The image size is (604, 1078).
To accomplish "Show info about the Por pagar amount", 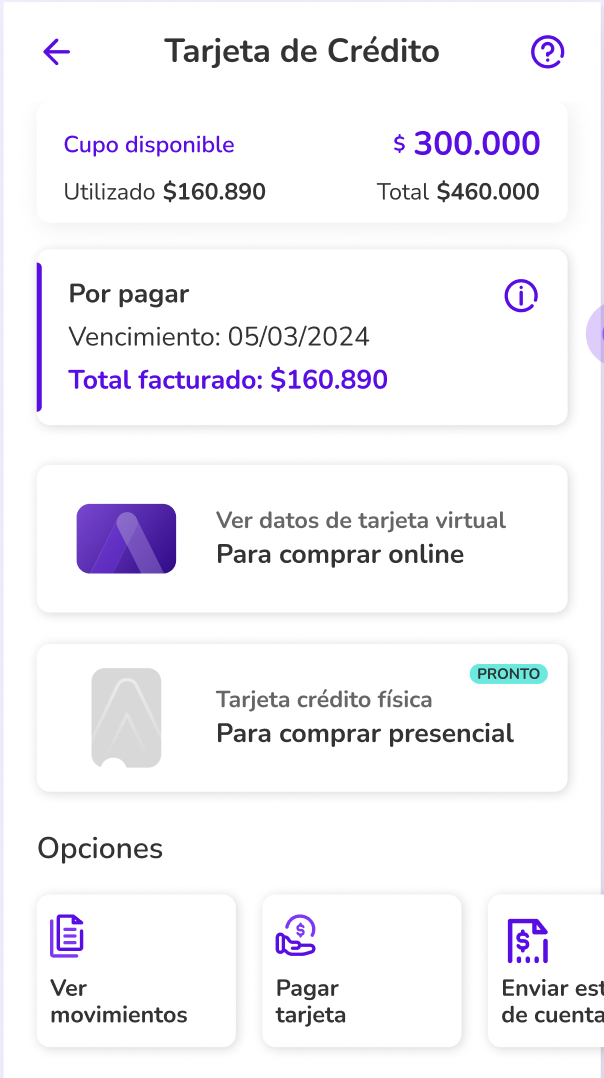I will (x=521, y=295).
